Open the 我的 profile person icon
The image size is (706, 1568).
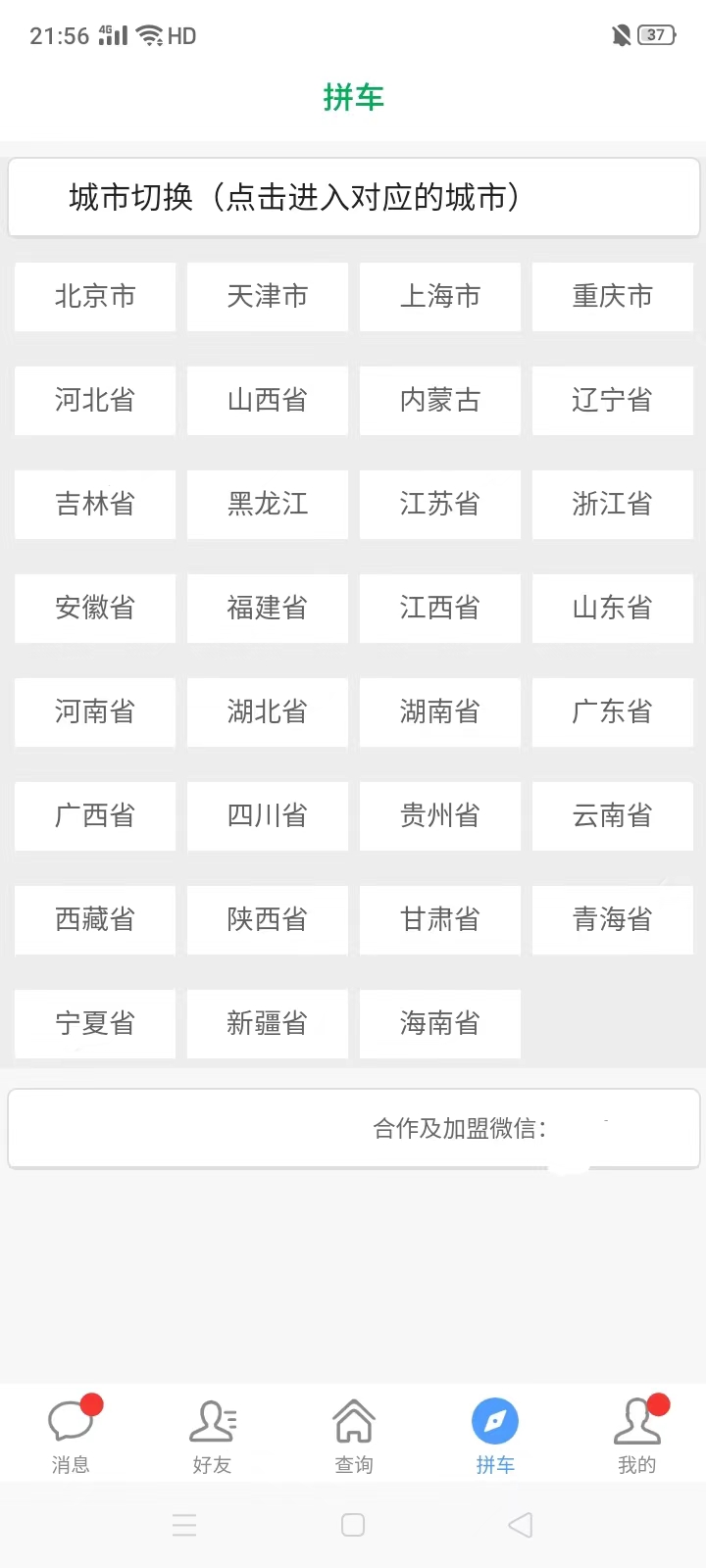point(635,1419)
